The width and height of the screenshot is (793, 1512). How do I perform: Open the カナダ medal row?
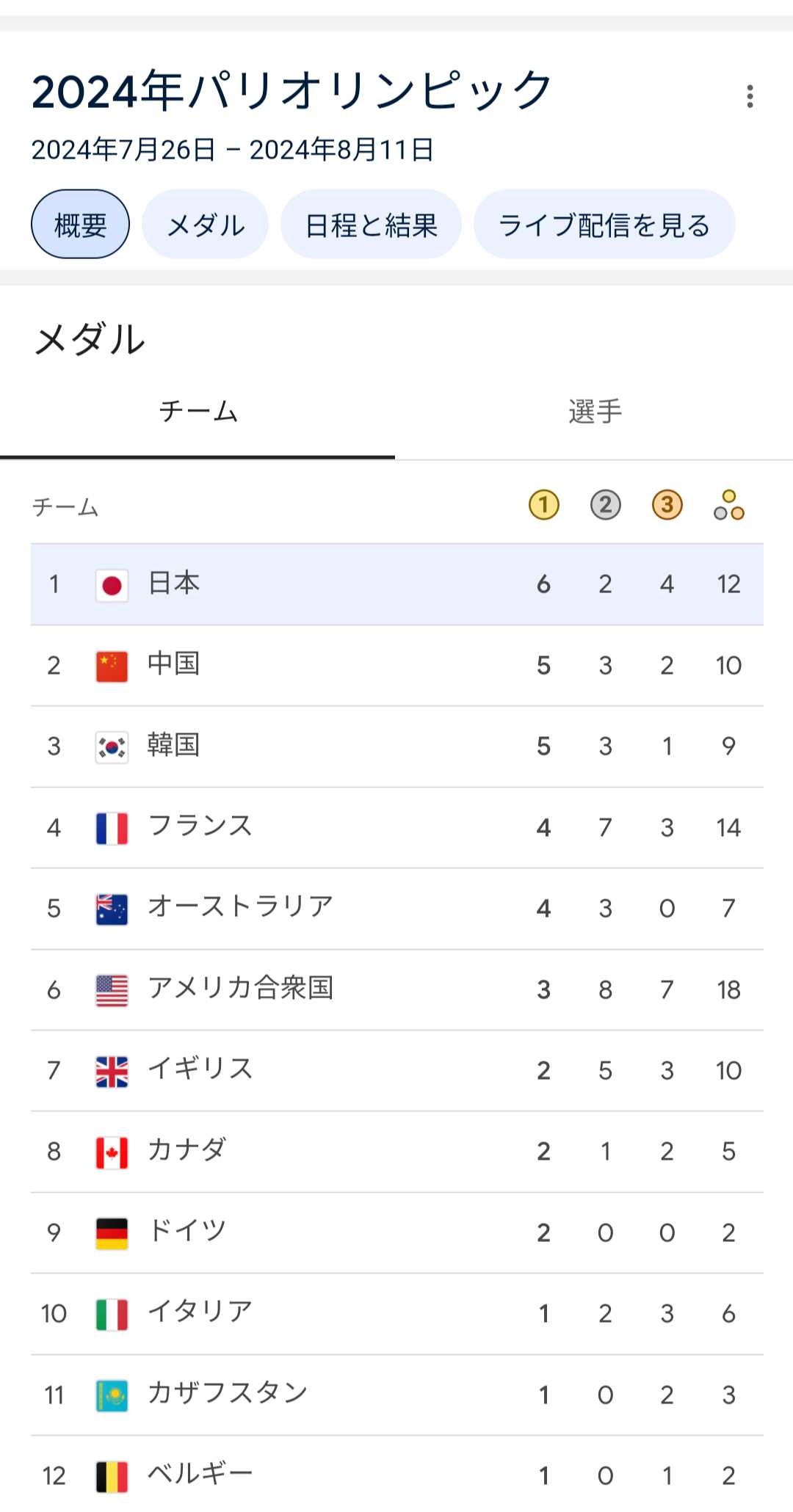coord(397,1152)
